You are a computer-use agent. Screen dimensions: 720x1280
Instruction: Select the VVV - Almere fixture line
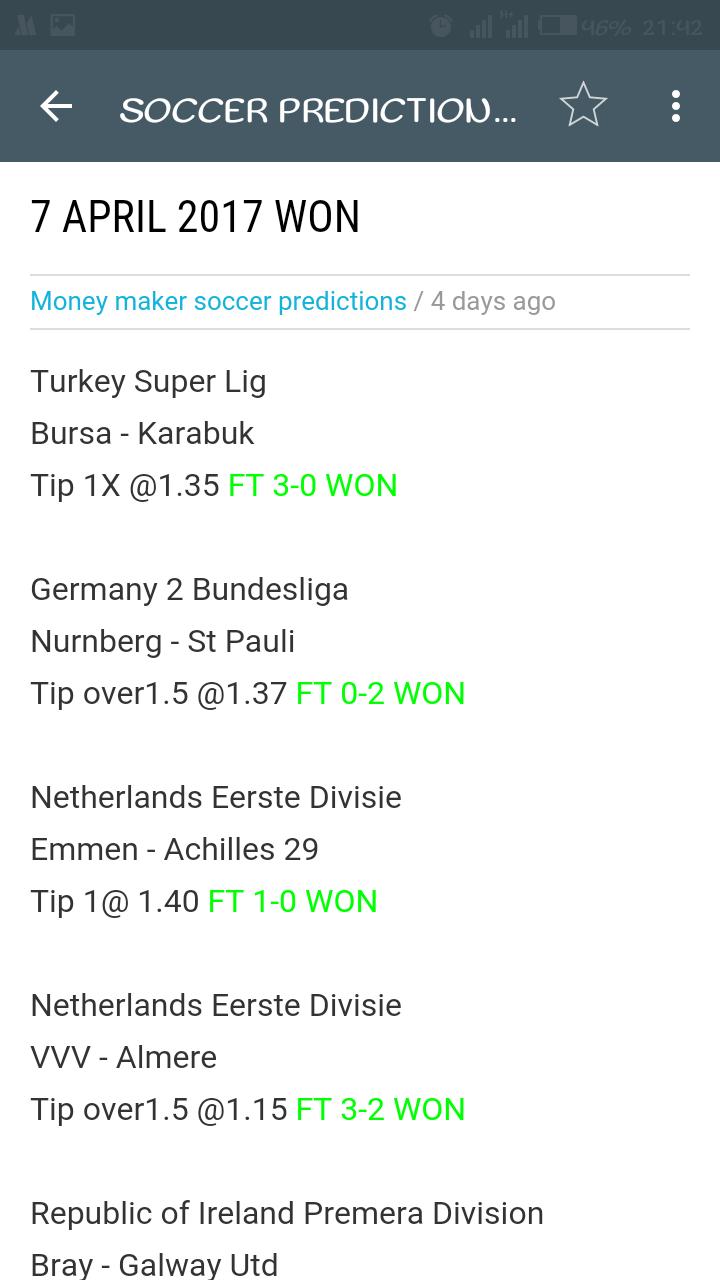[122, 1057]
